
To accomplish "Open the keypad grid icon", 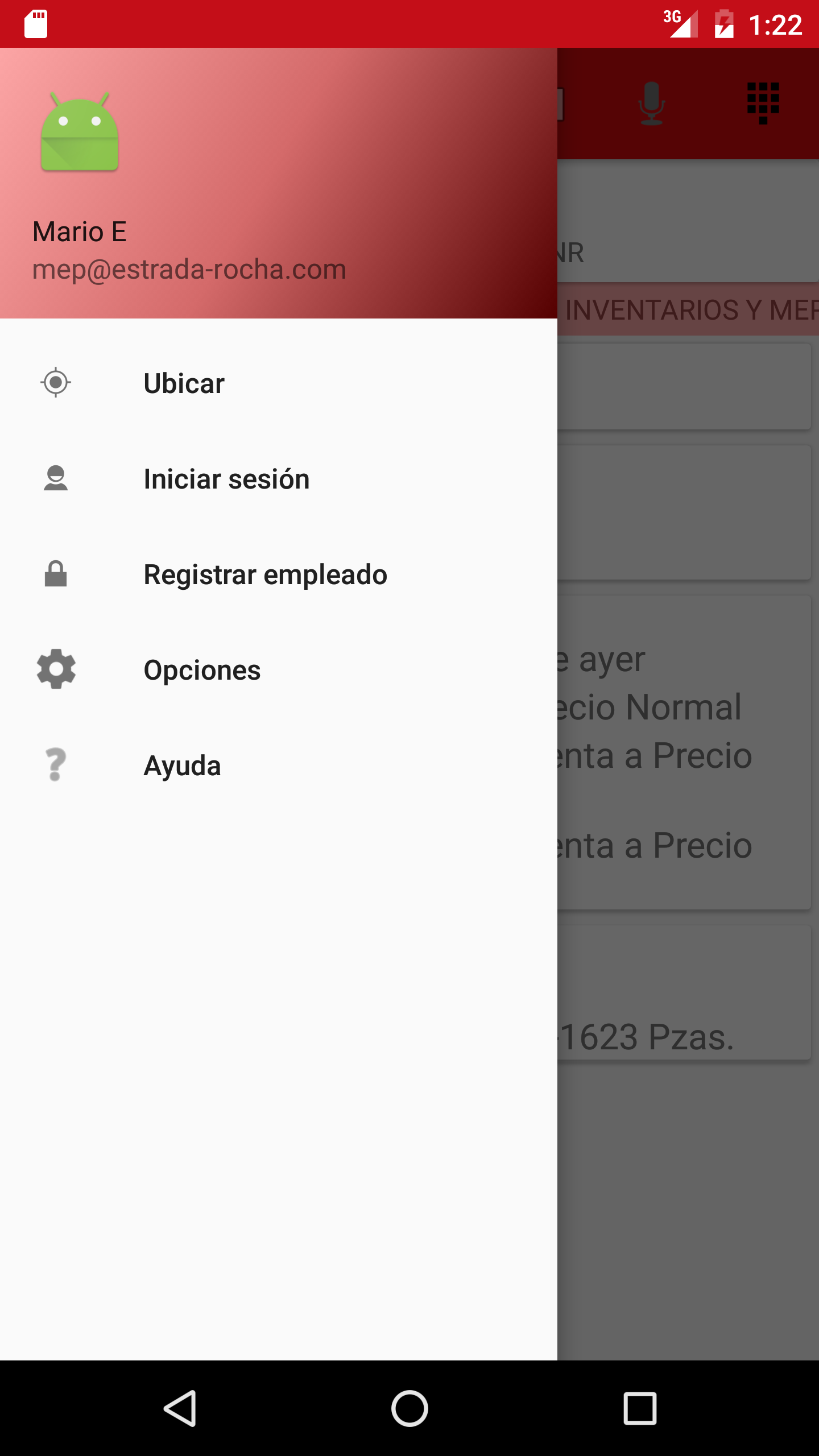I will coord(763,102).
